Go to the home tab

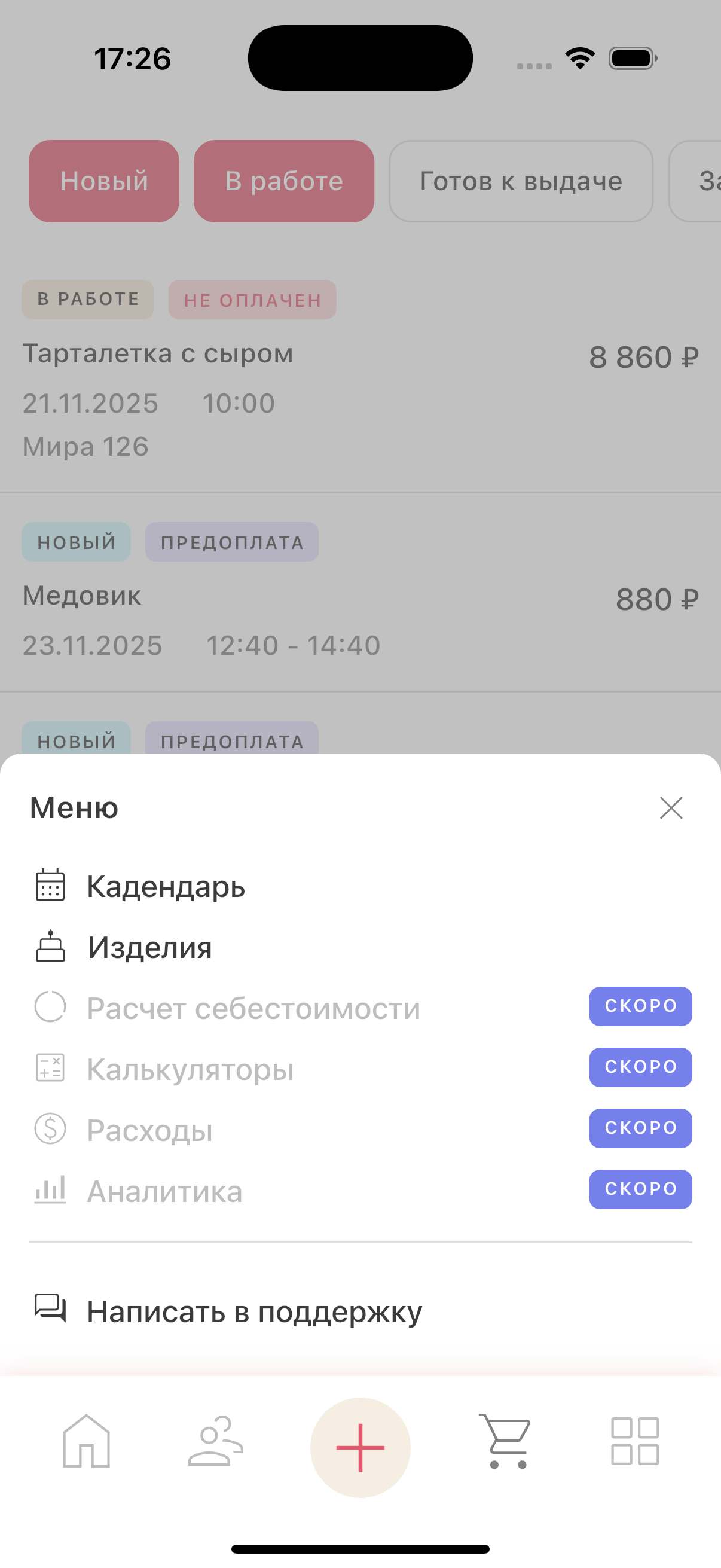[87, 1441]
